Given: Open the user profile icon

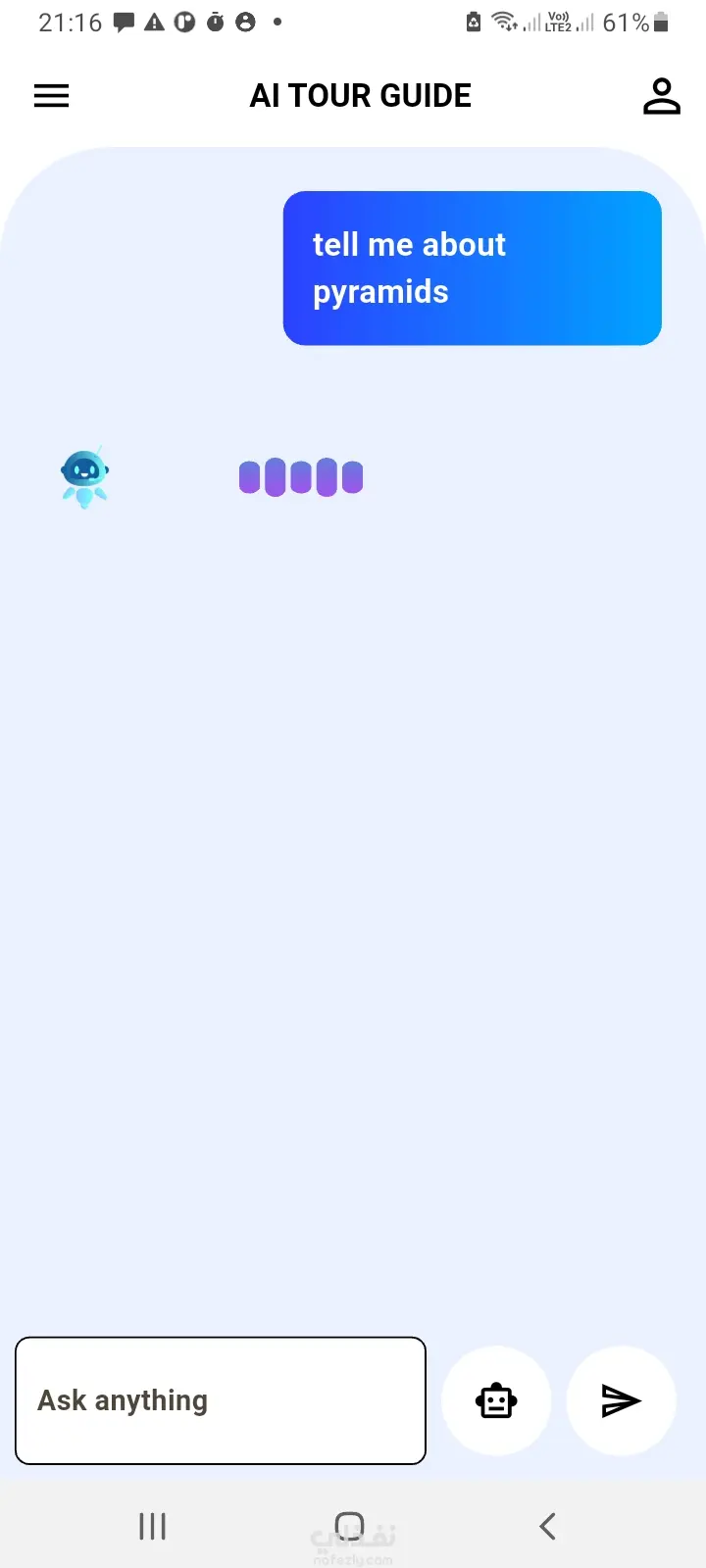Looking at the screenshot, I should (661, 96).
